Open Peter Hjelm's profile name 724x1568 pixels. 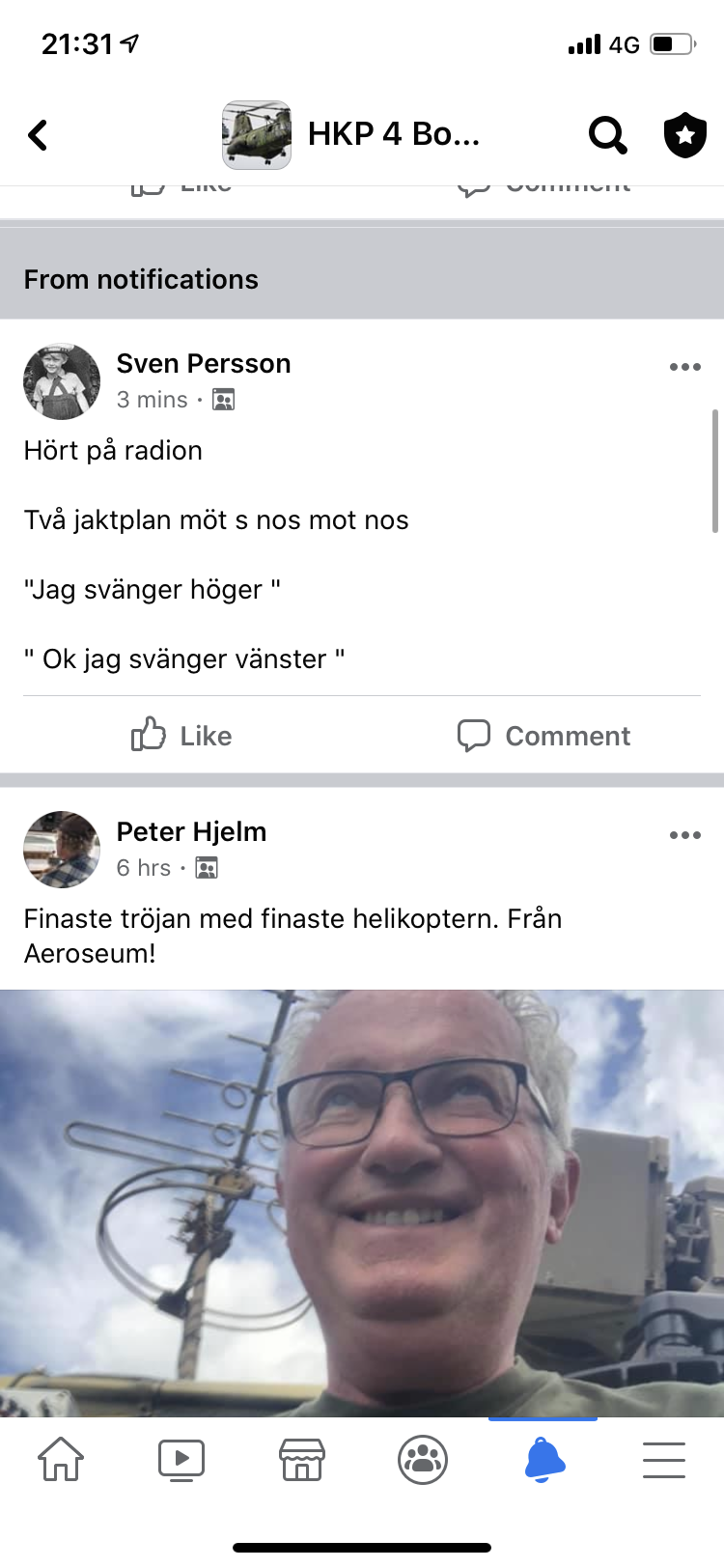[191, 832]
